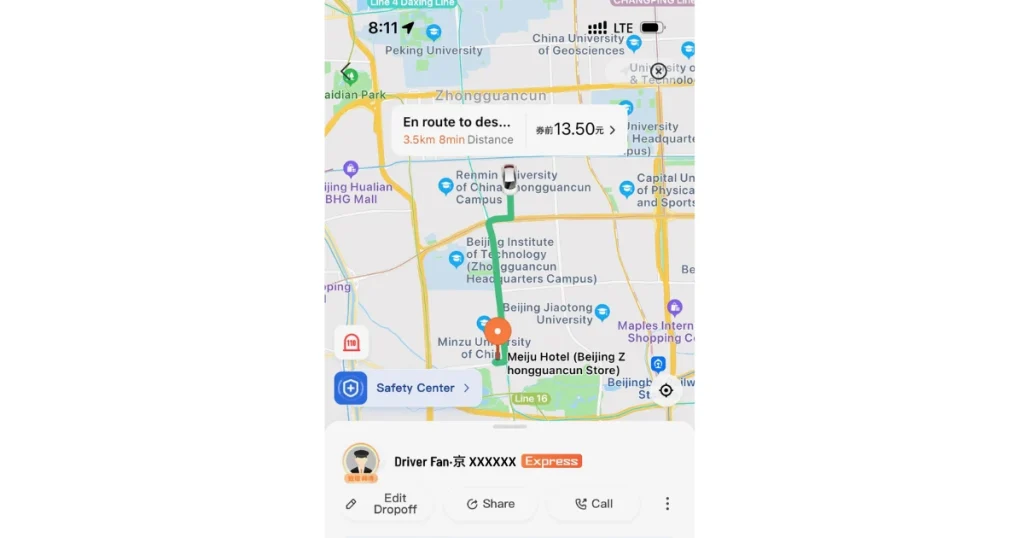Open the Safety Center
This screenshot has height=538, width=1024.
408,388
